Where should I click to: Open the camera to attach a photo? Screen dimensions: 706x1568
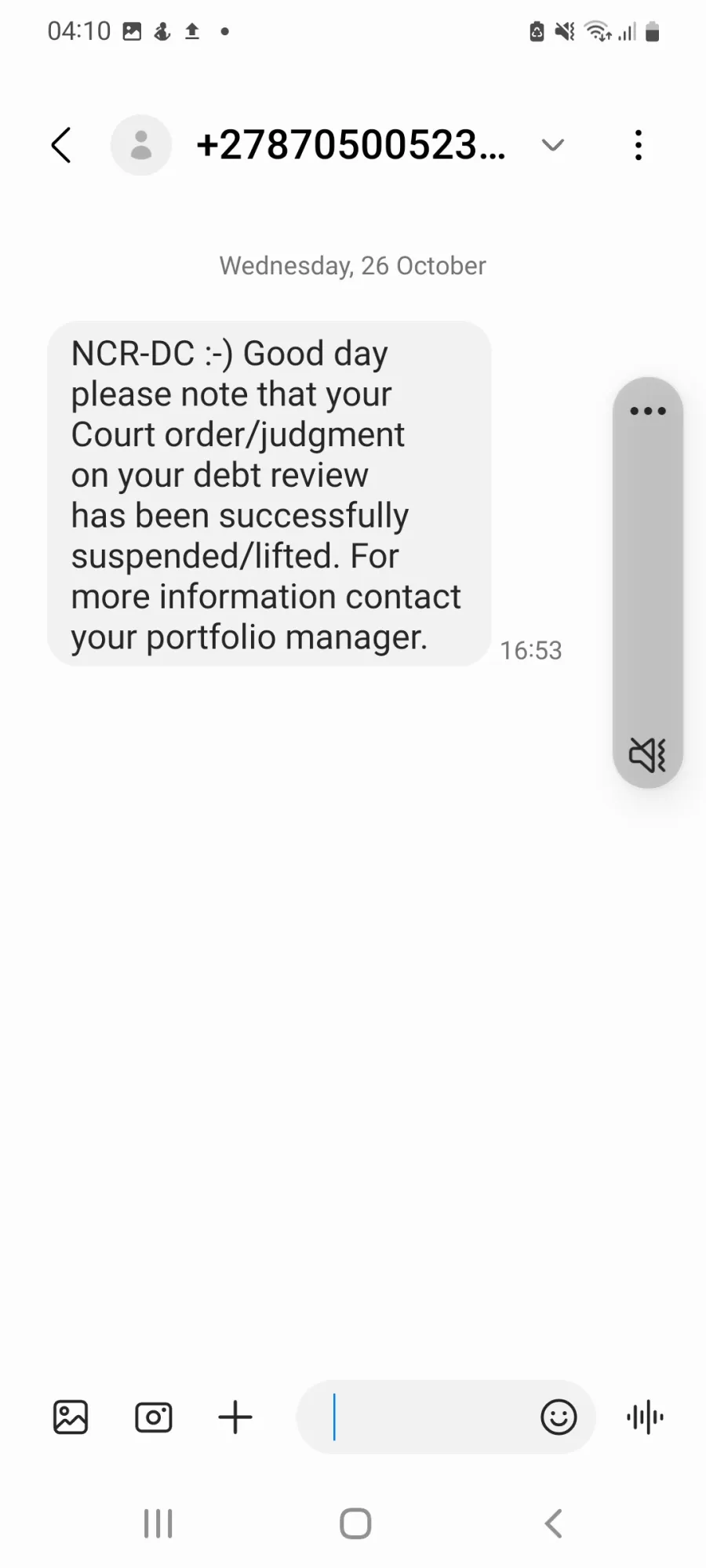click(154, 1417)
